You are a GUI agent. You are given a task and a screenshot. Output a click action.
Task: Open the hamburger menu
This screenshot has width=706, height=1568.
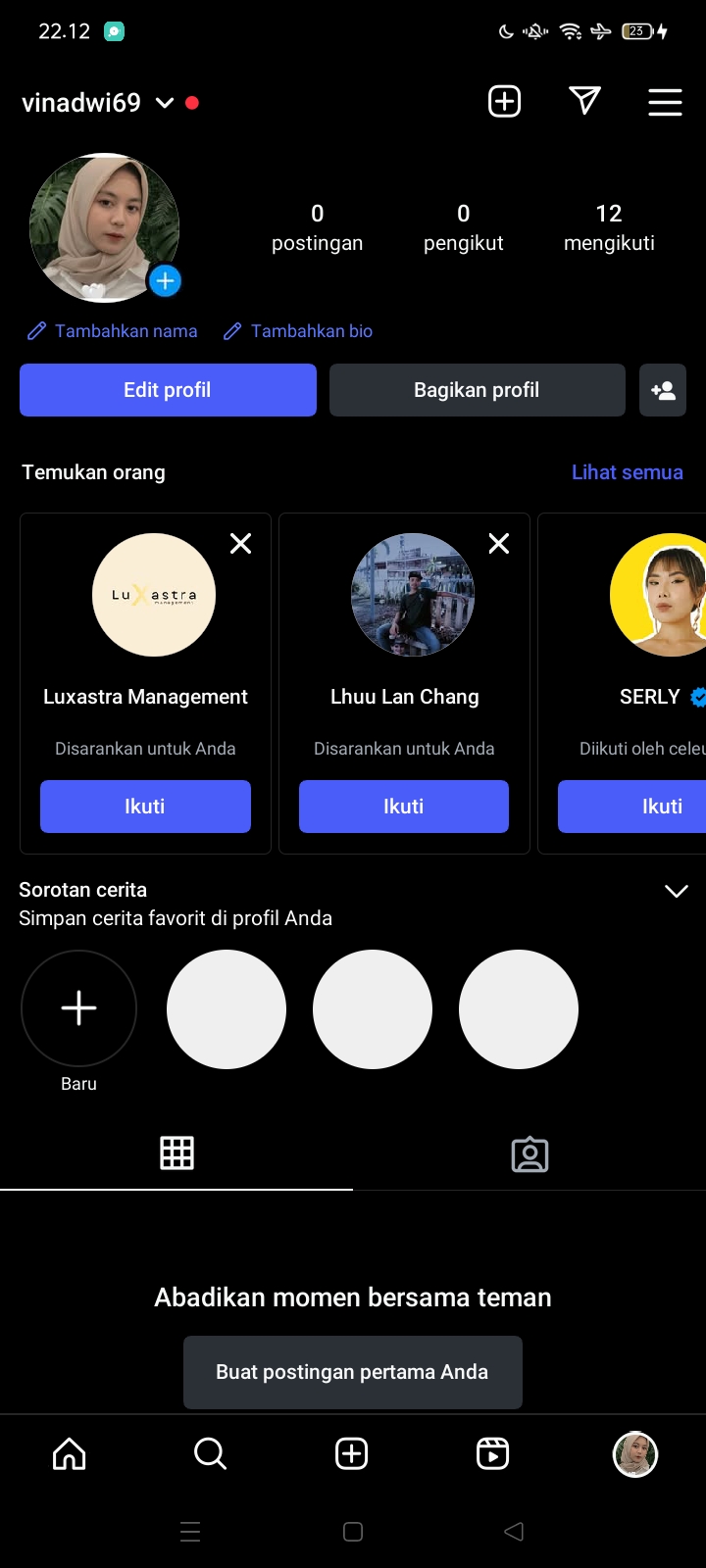[665, 102]
